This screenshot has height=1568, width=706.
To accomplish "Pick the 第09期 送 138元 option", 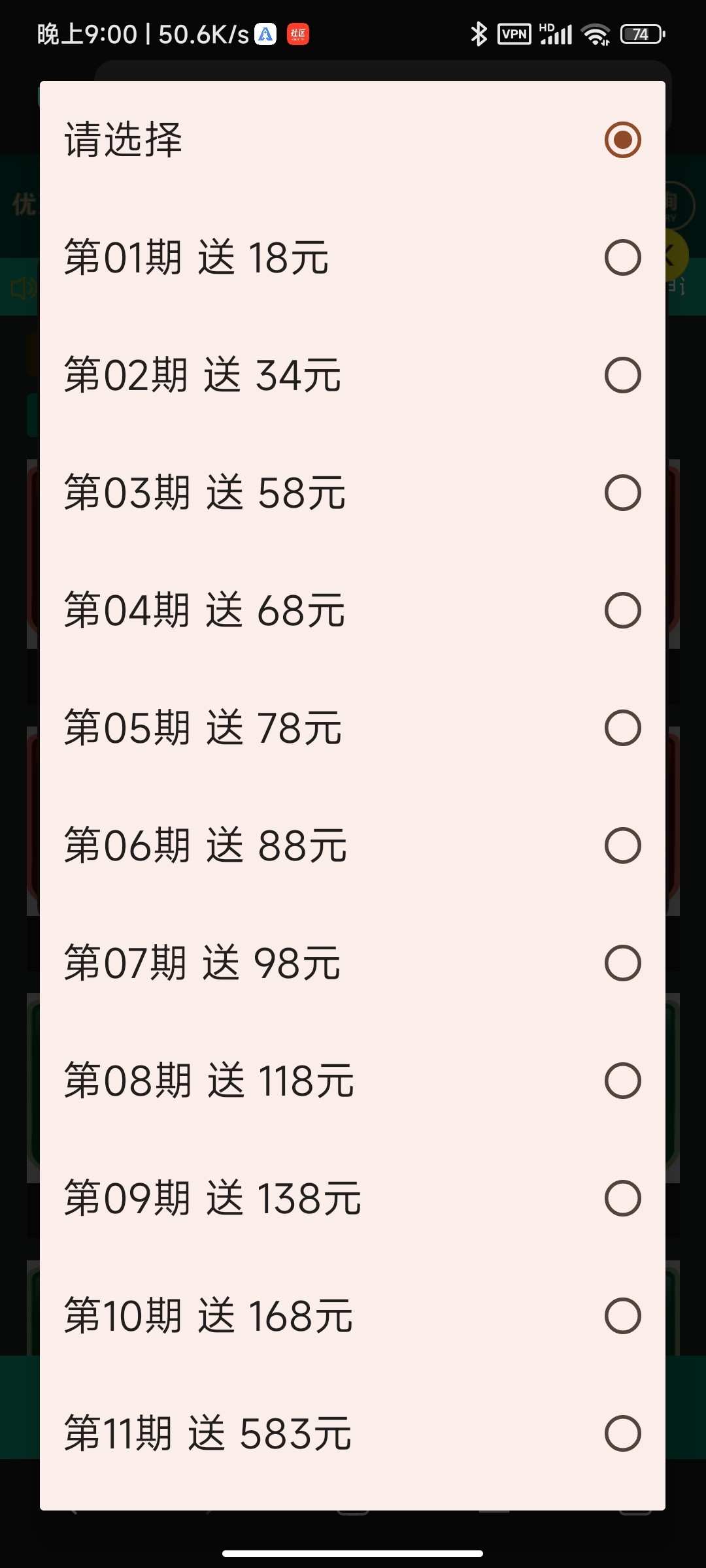I will coord(353,1198).
